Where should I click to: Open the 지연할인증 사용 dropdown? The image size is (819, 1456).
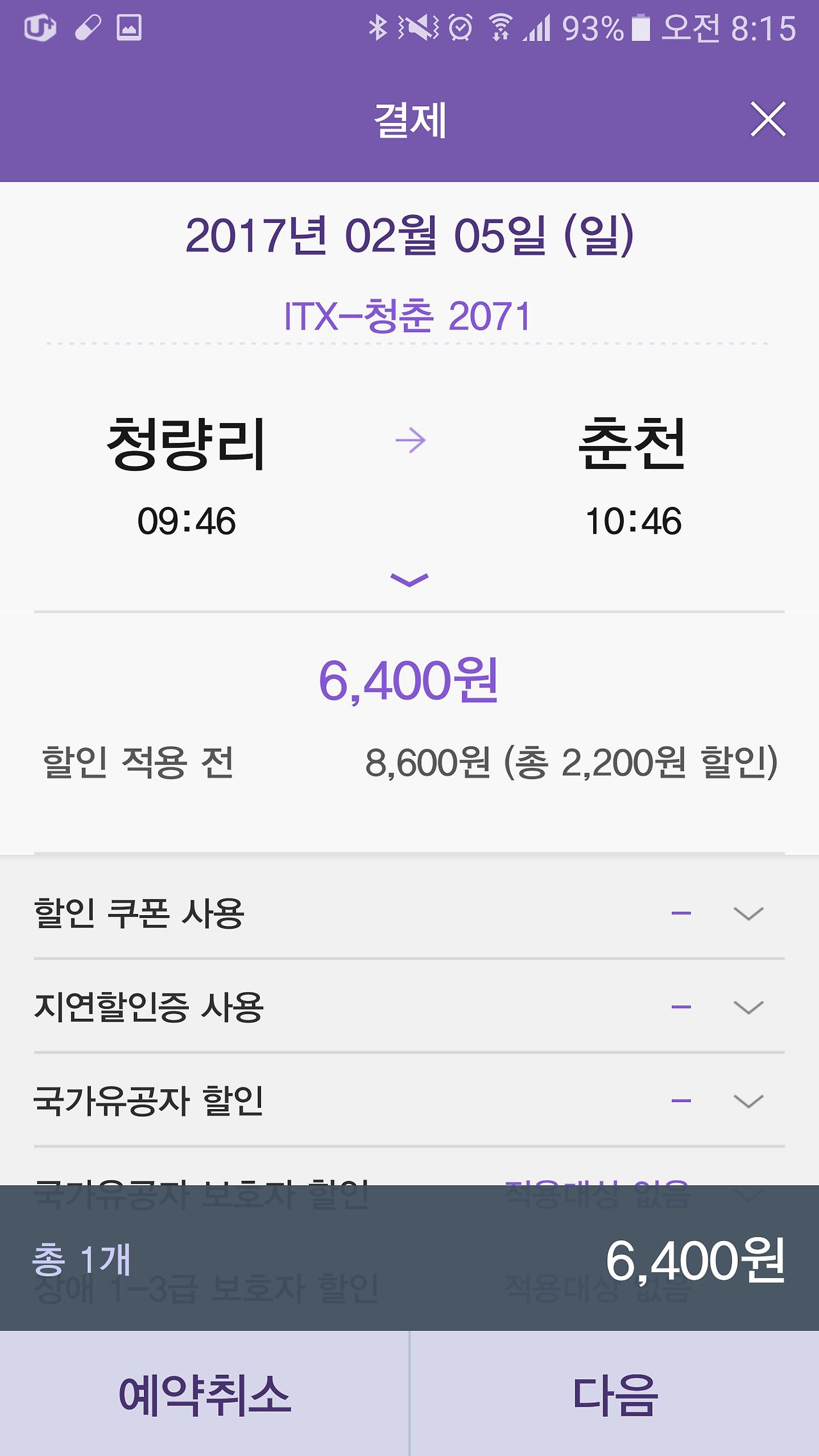(x=748, y=1007)
